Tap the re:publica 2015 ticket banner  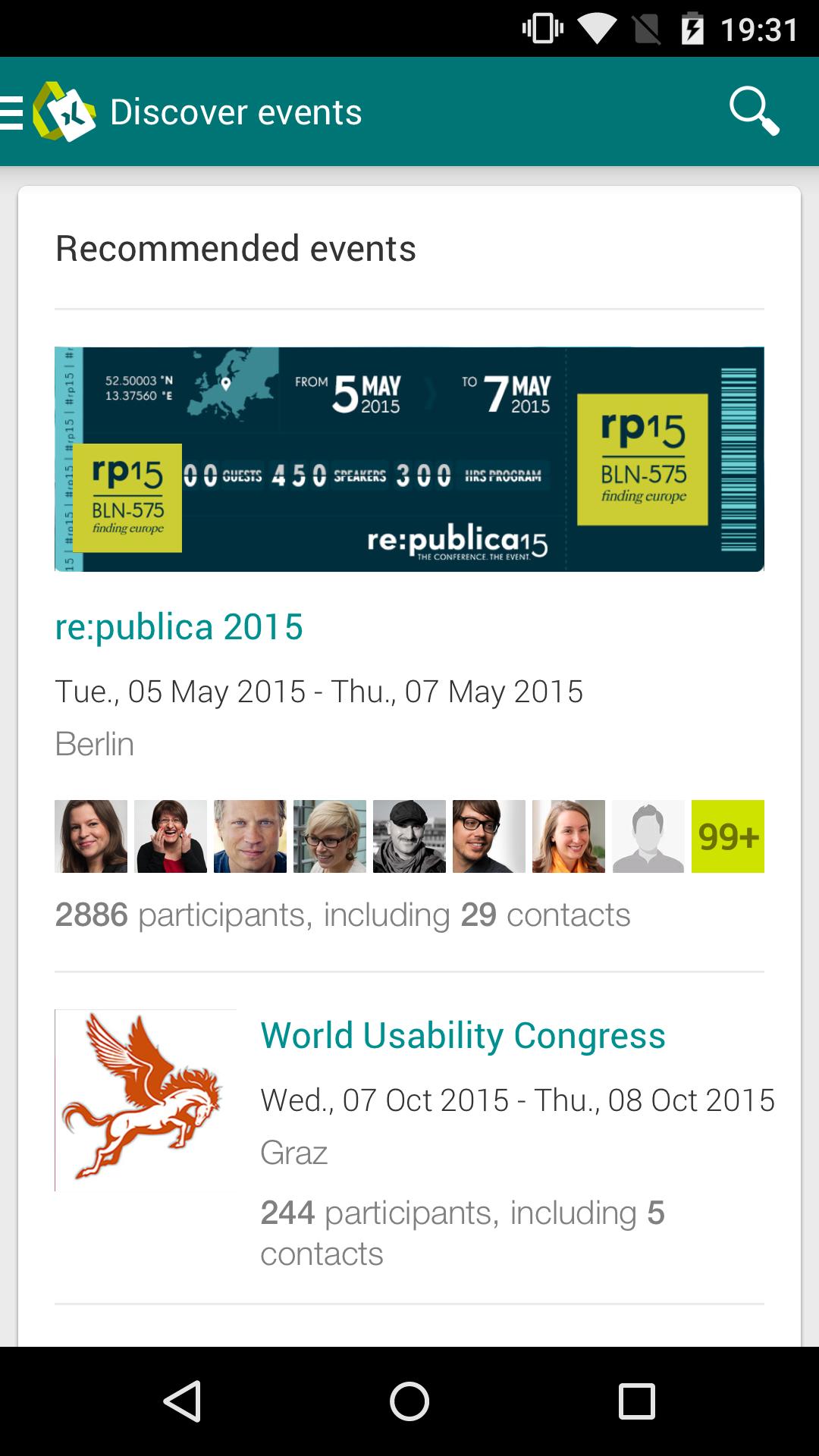(x=409, y=459)
